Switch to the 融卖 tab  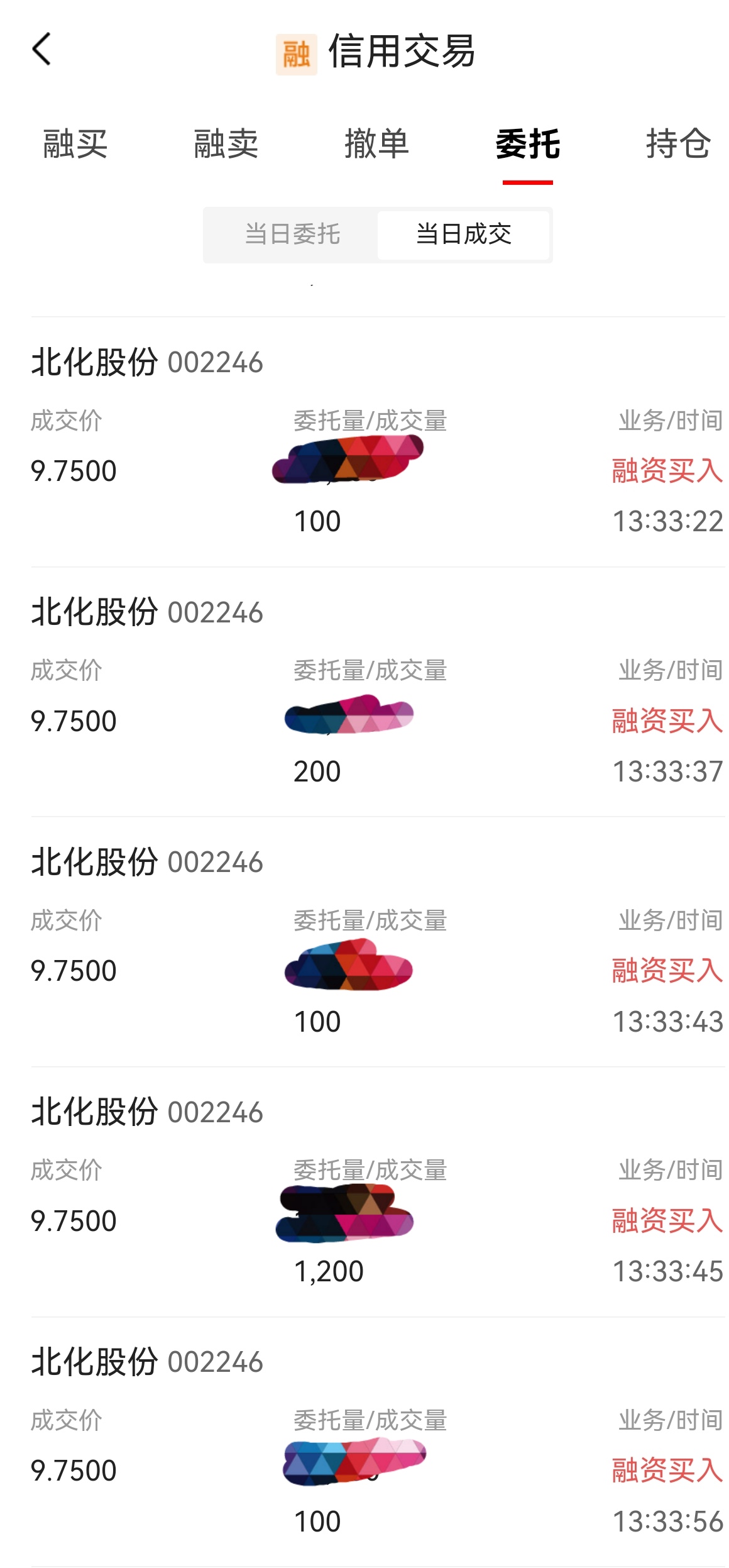click(226, 144)
